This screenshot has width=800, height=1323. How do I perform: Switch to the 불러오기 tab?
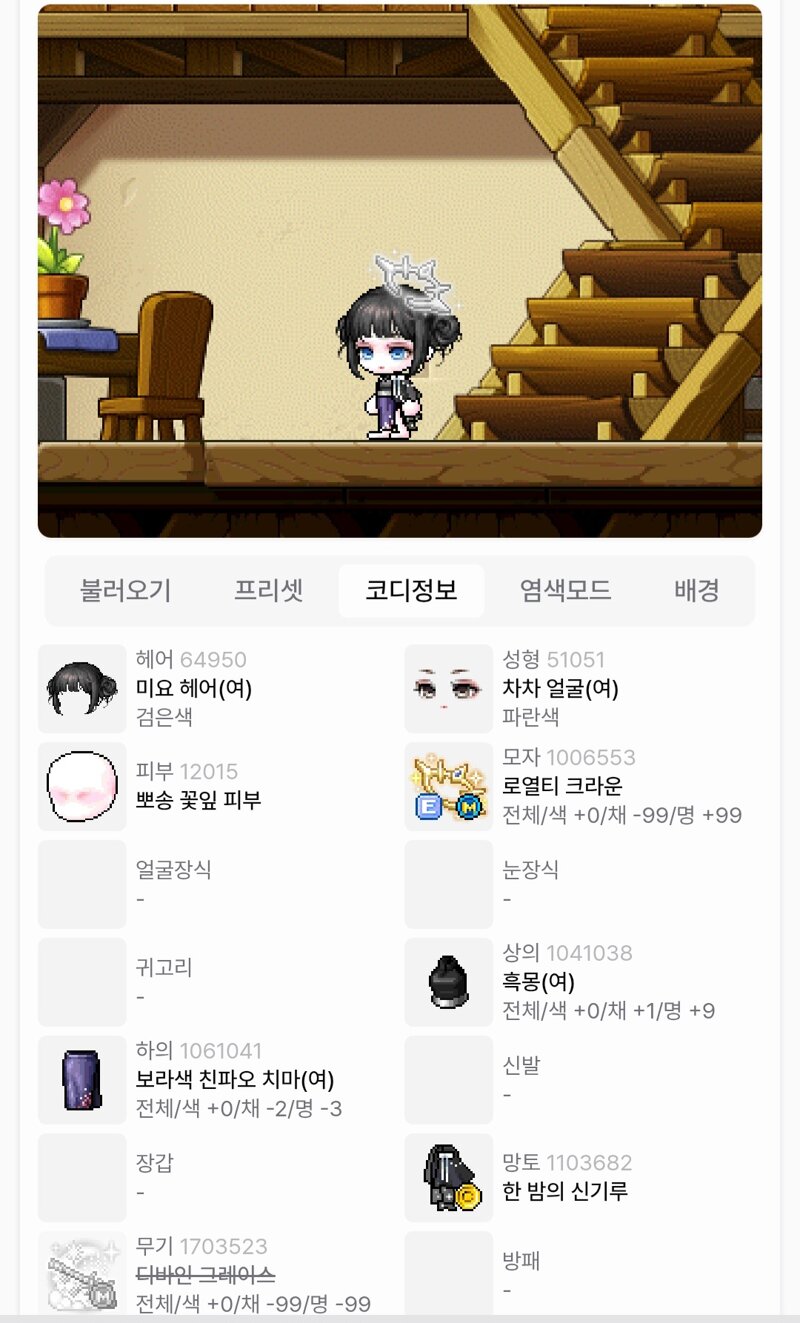point(126,590)
